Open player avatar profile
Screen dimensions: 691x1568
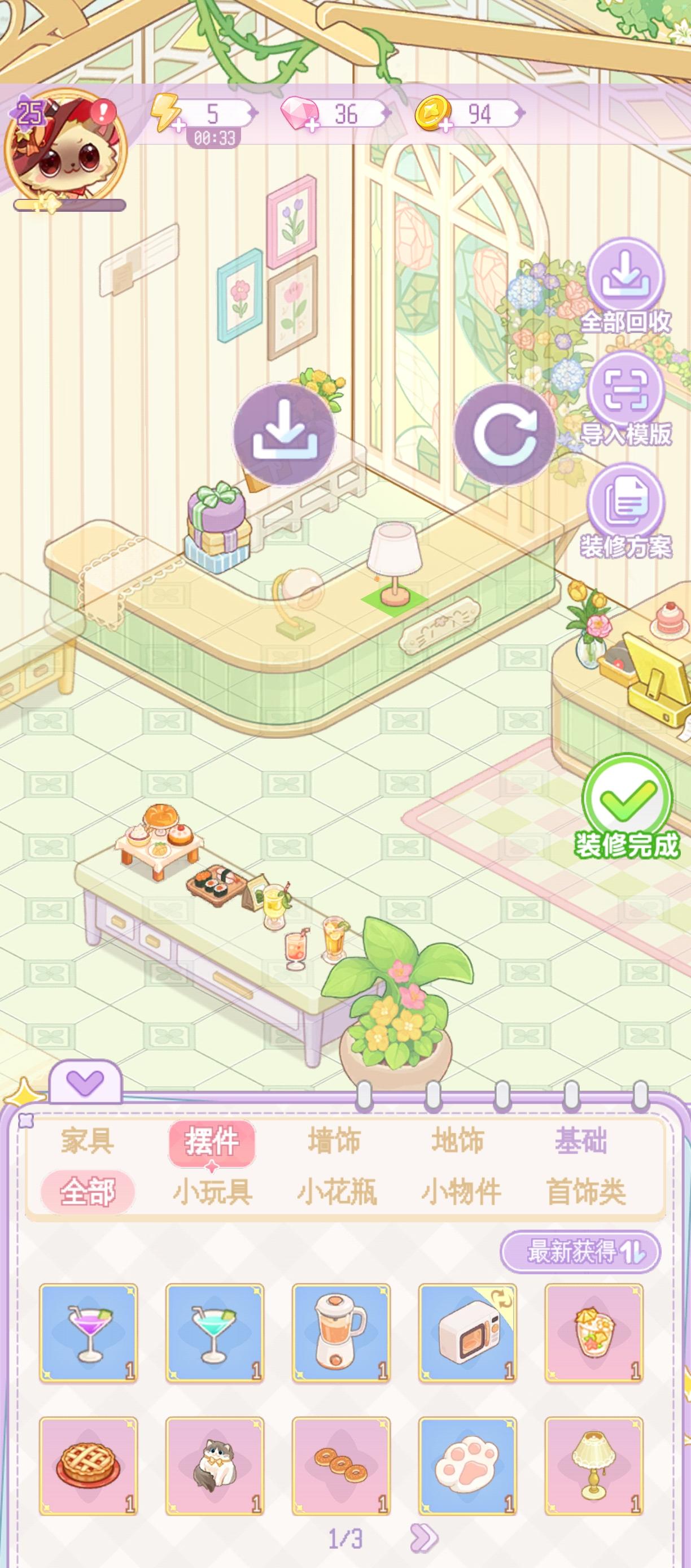(65, 150)
